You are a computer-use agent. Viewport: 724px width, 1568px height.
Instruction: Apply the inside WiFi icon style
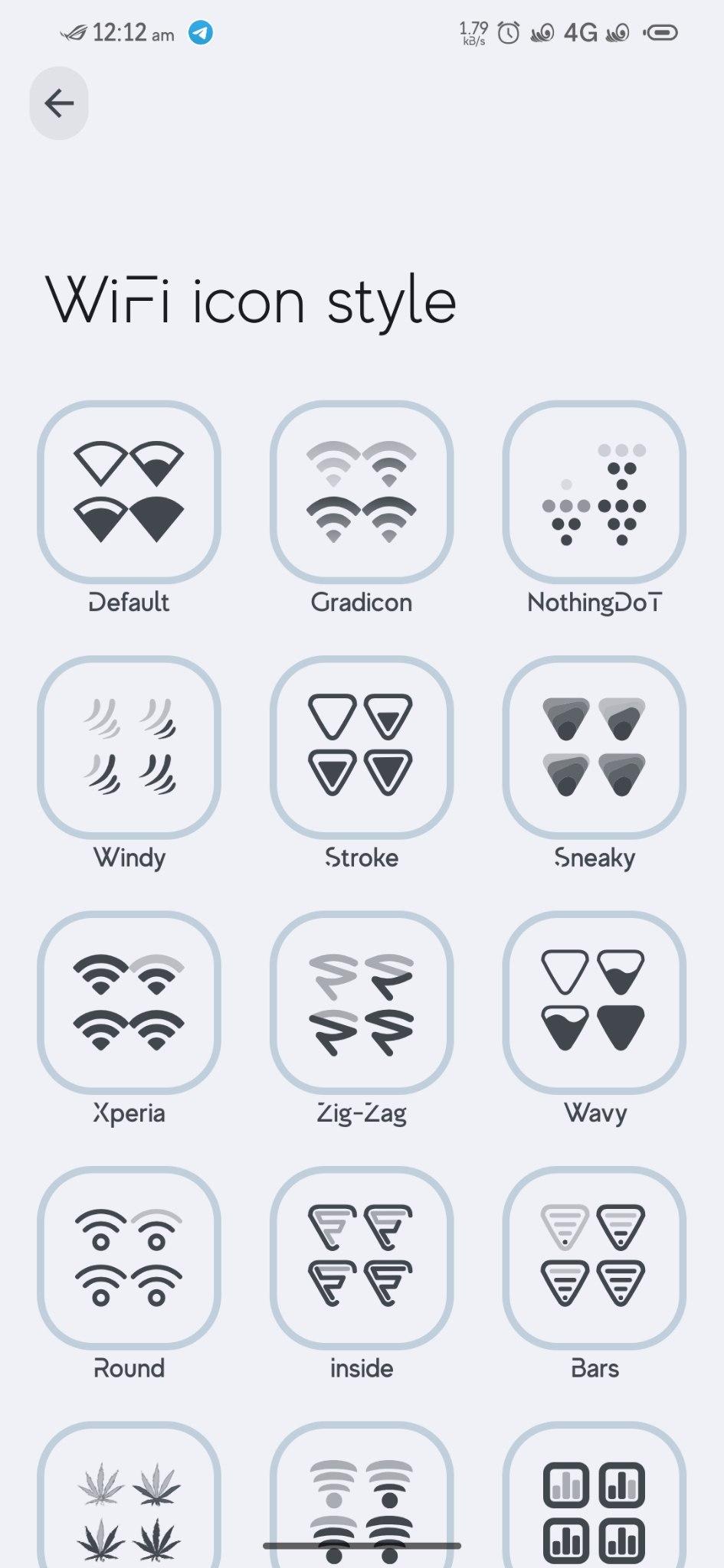[362, 1258]
